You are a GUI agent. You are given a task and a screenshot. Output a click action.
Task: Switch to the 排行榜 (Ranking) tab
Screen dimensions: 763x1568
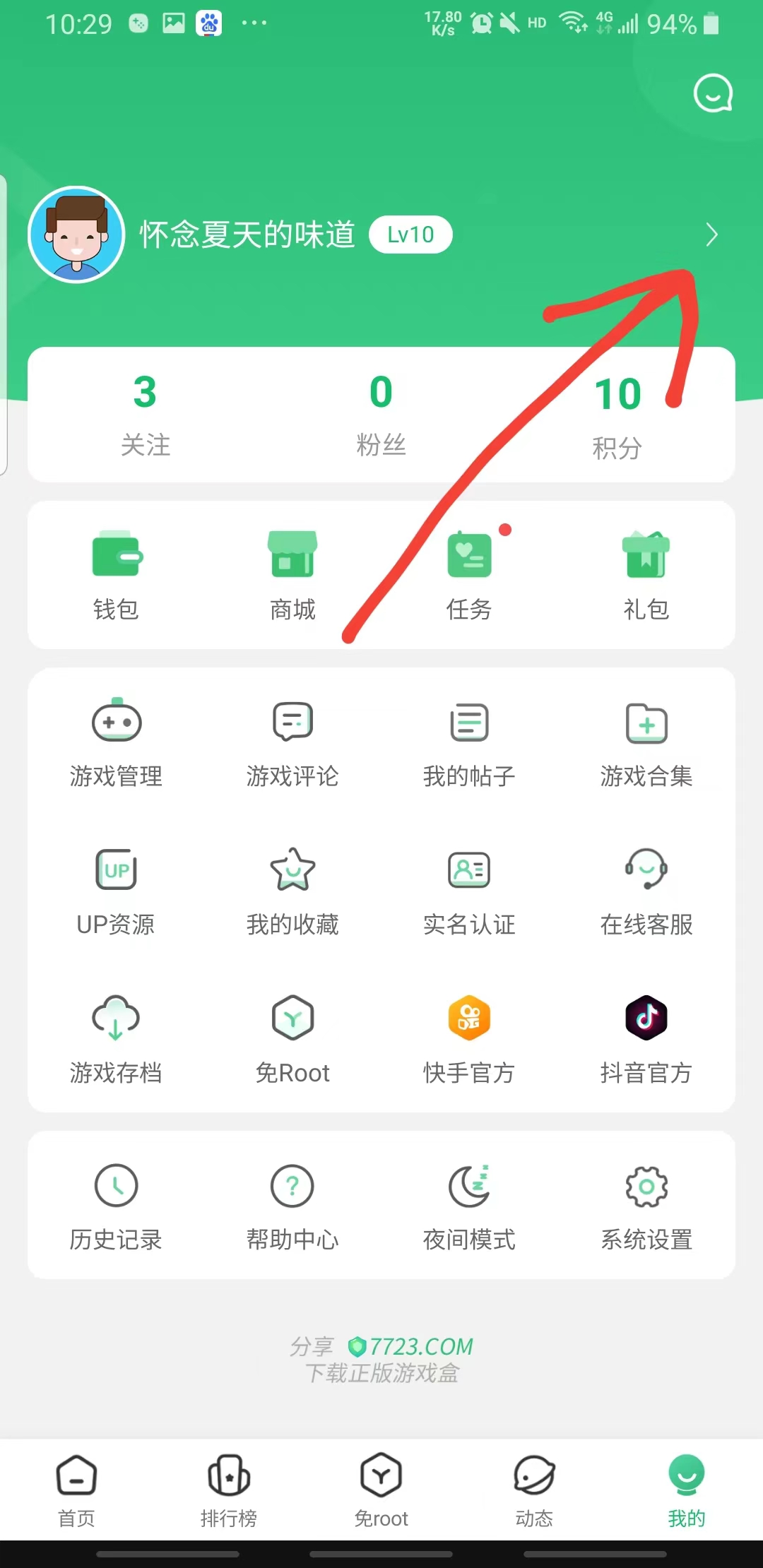[228, 1490]
